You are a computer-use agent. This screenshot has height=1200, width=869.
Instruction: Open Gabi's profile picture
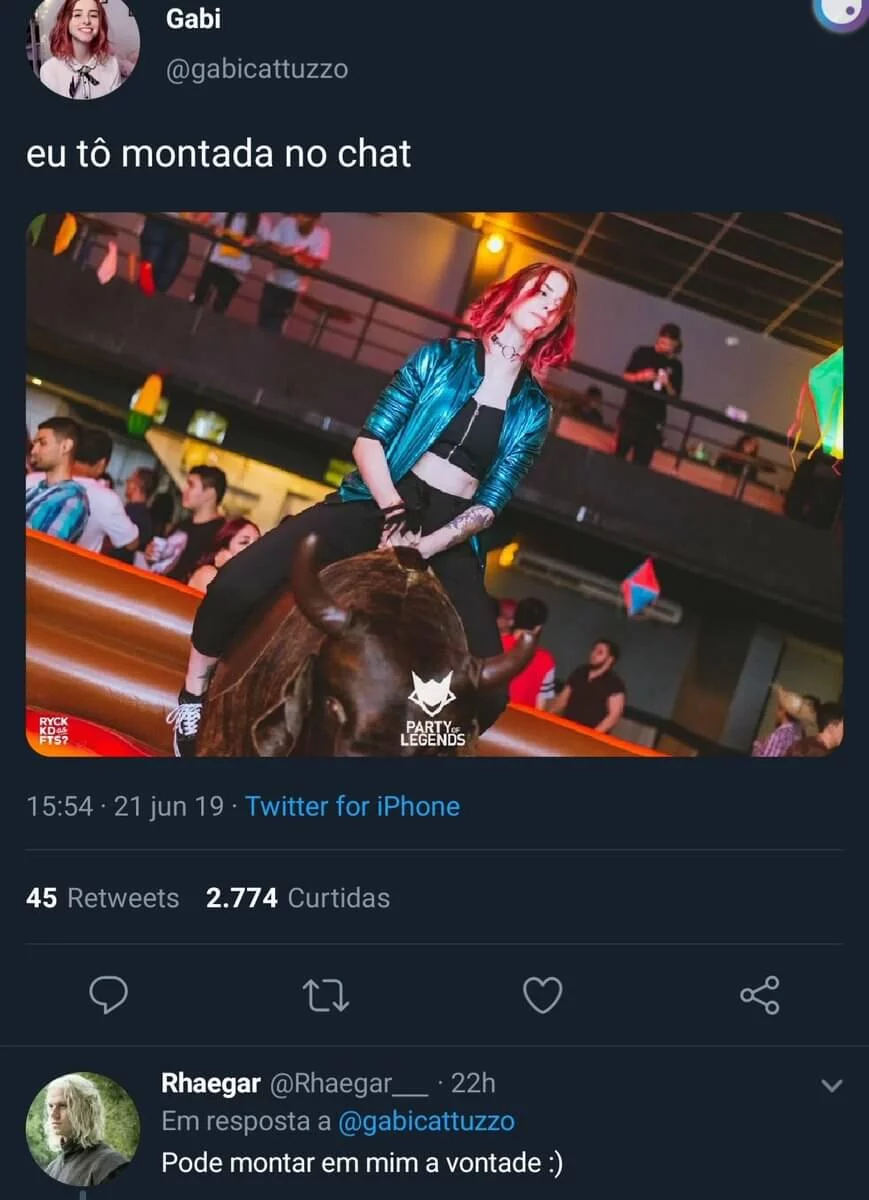click(83, 47)
